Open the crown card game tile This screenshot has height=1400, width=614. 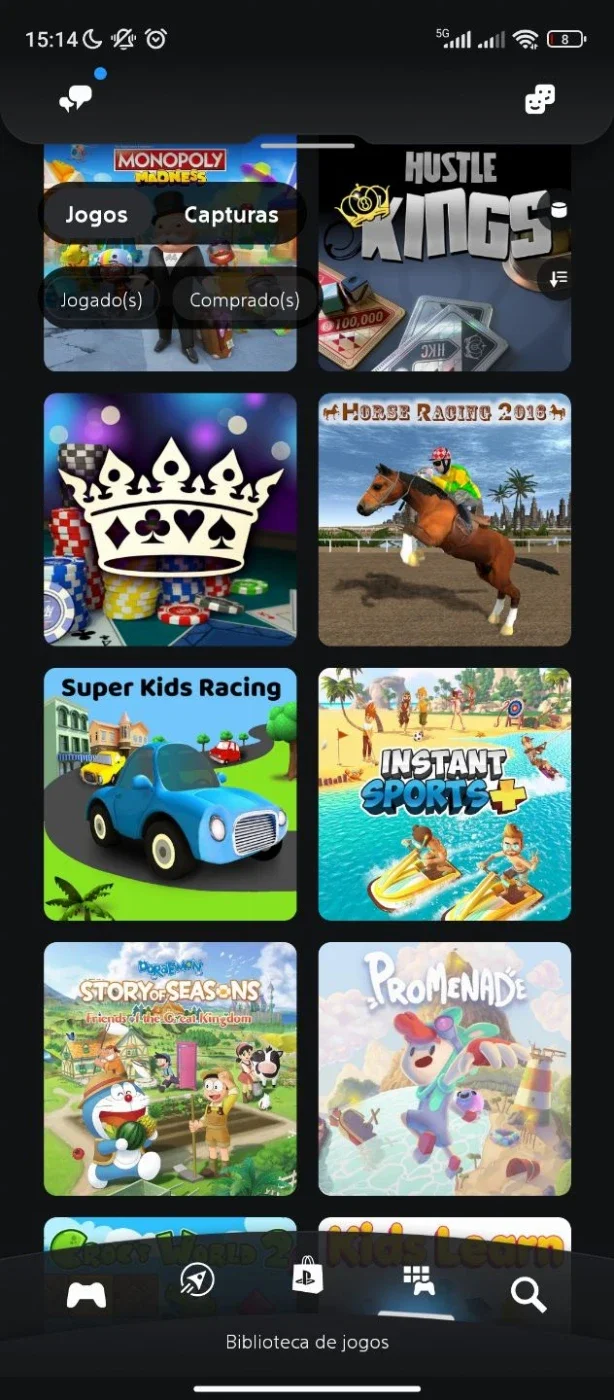[x=170, y=519]
